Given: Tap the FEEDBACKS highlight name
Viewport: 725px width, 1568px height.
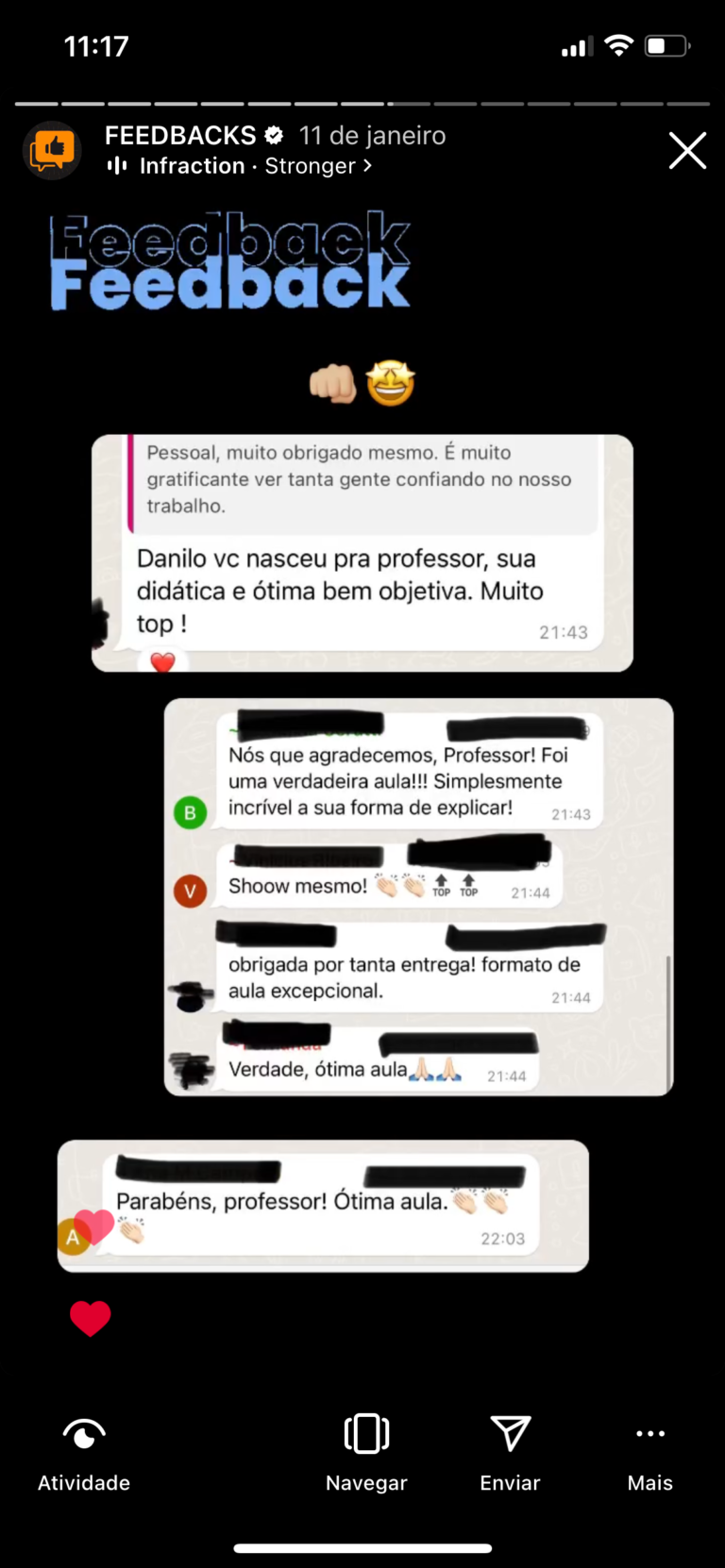Looking at the screenshot, I should point(180,136).
